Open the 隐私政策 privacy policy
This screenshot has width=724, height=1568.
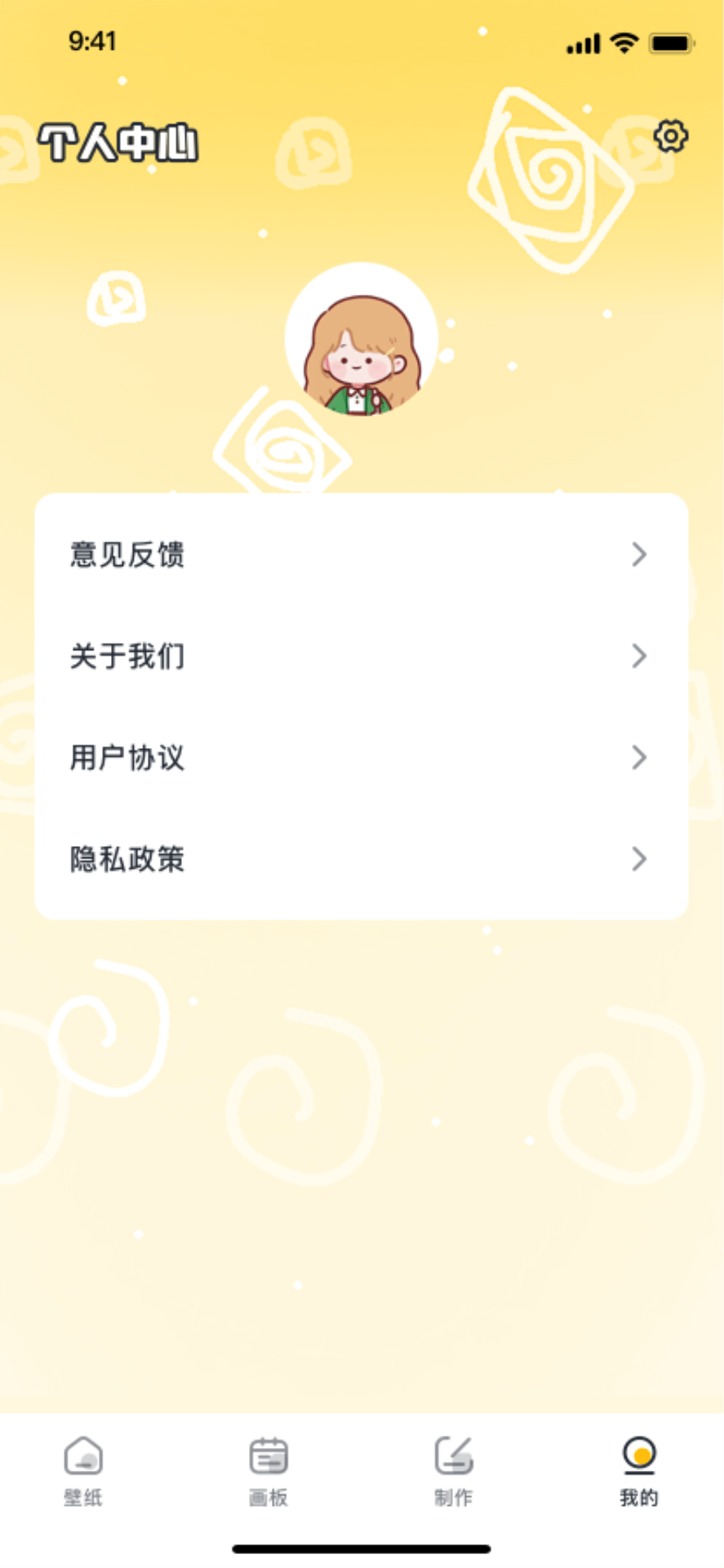[127, 860]
